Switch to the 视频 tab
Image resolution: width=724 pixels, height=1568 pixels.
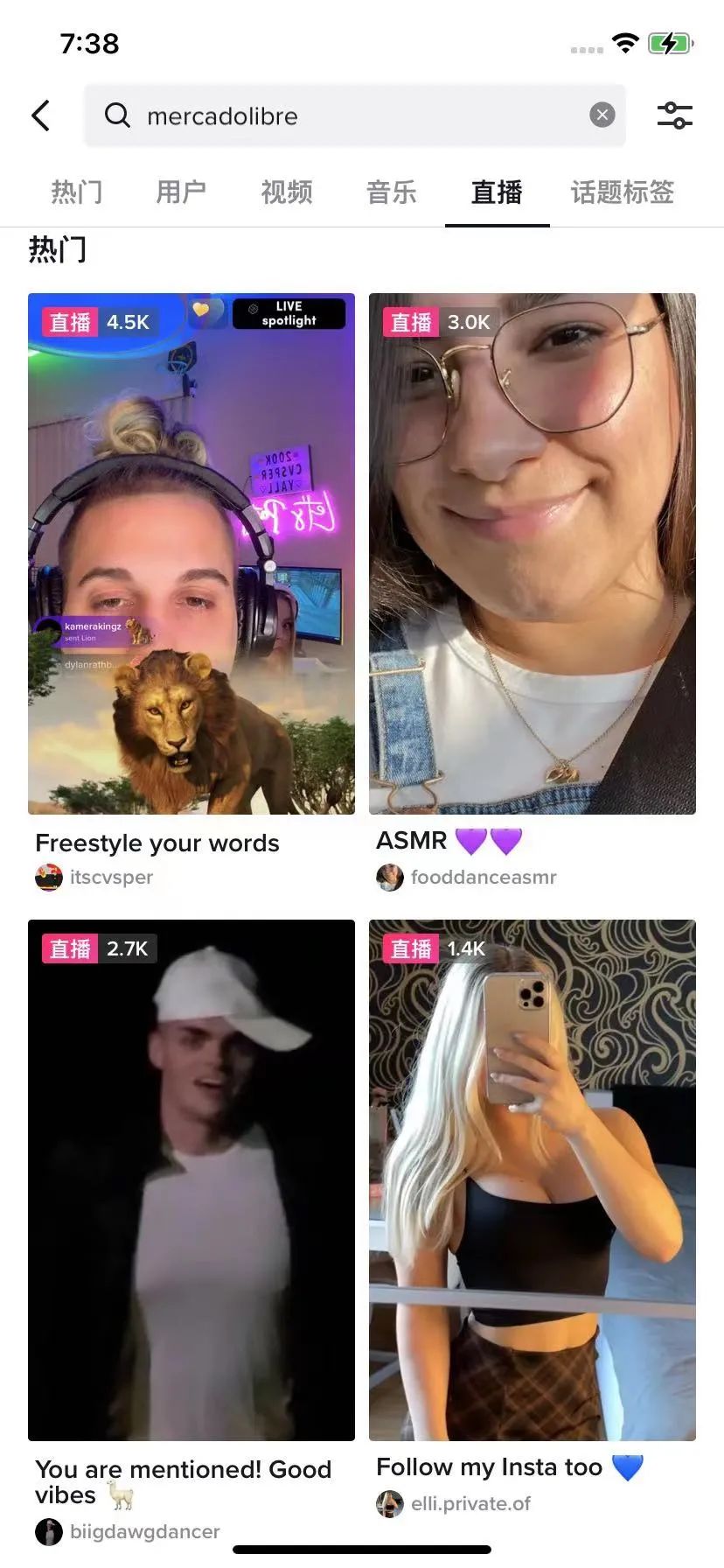point(287,192)
